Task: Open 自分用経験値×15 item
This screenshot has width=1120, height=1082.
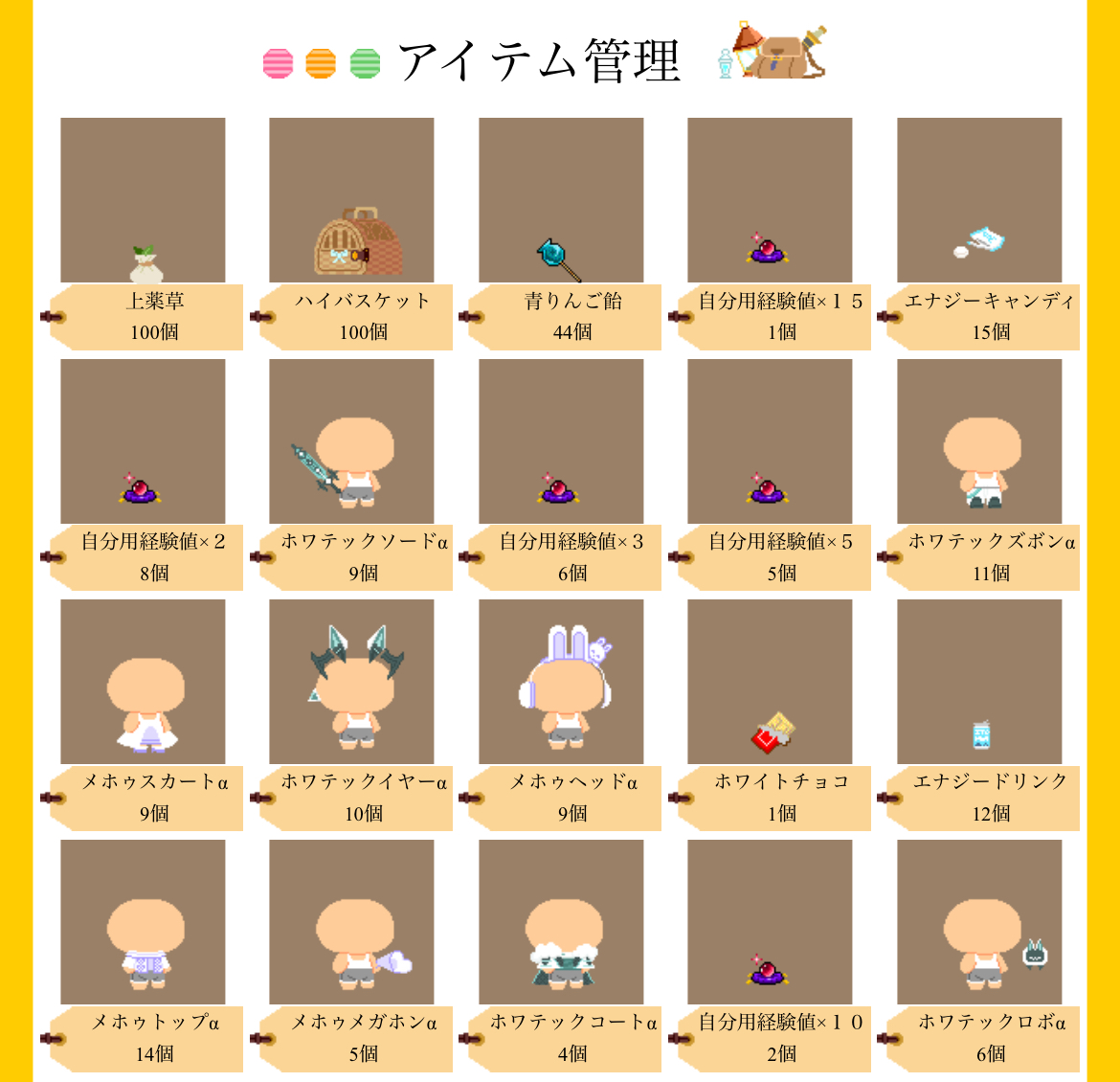Action: [770, 200]
